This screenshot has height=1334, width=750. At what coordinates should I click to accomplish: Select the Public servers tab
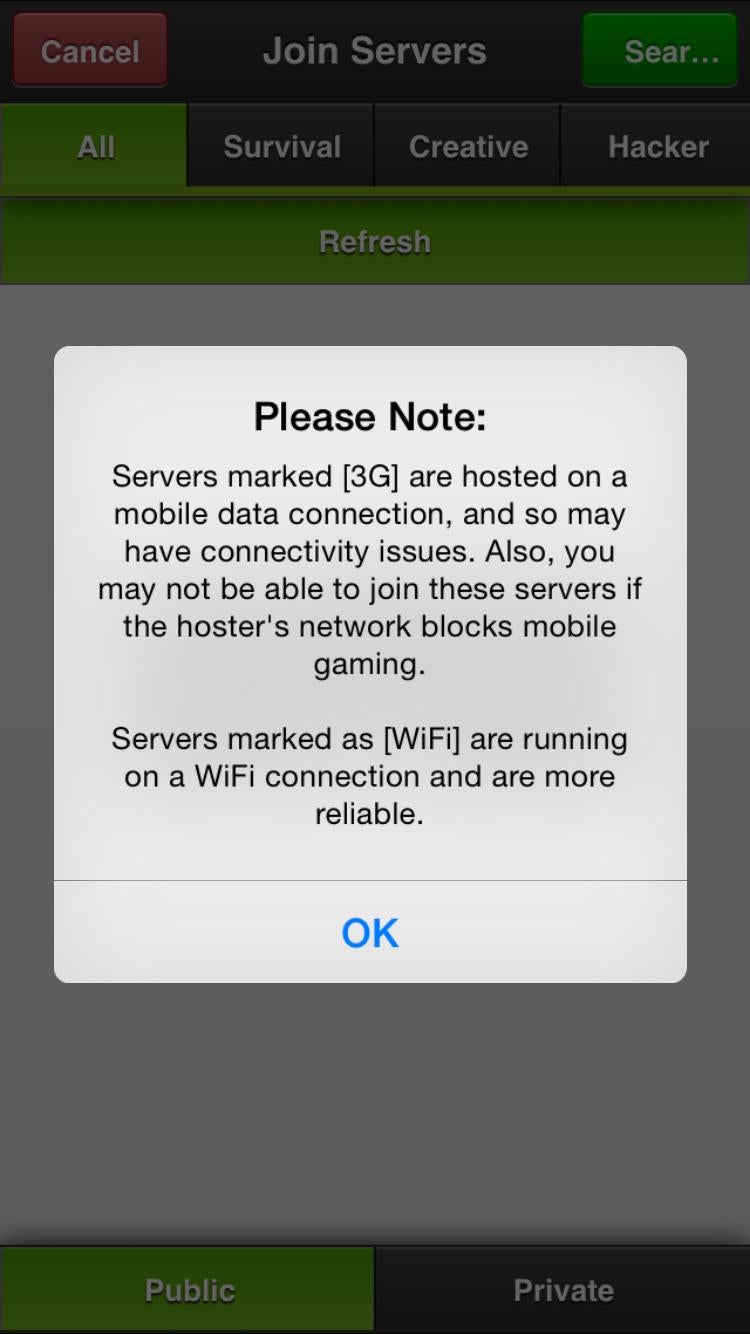(x=188, y=1290)
